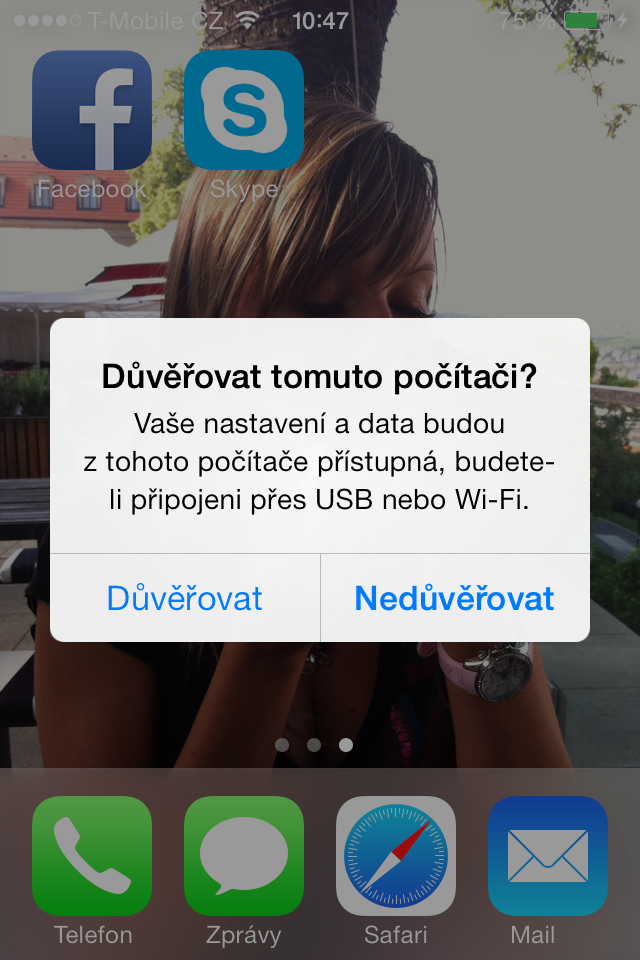Image resolution: width=640 pixels, height=960 pixels.
Task: Launch the Skype app
Action: (x=244, y=110)
